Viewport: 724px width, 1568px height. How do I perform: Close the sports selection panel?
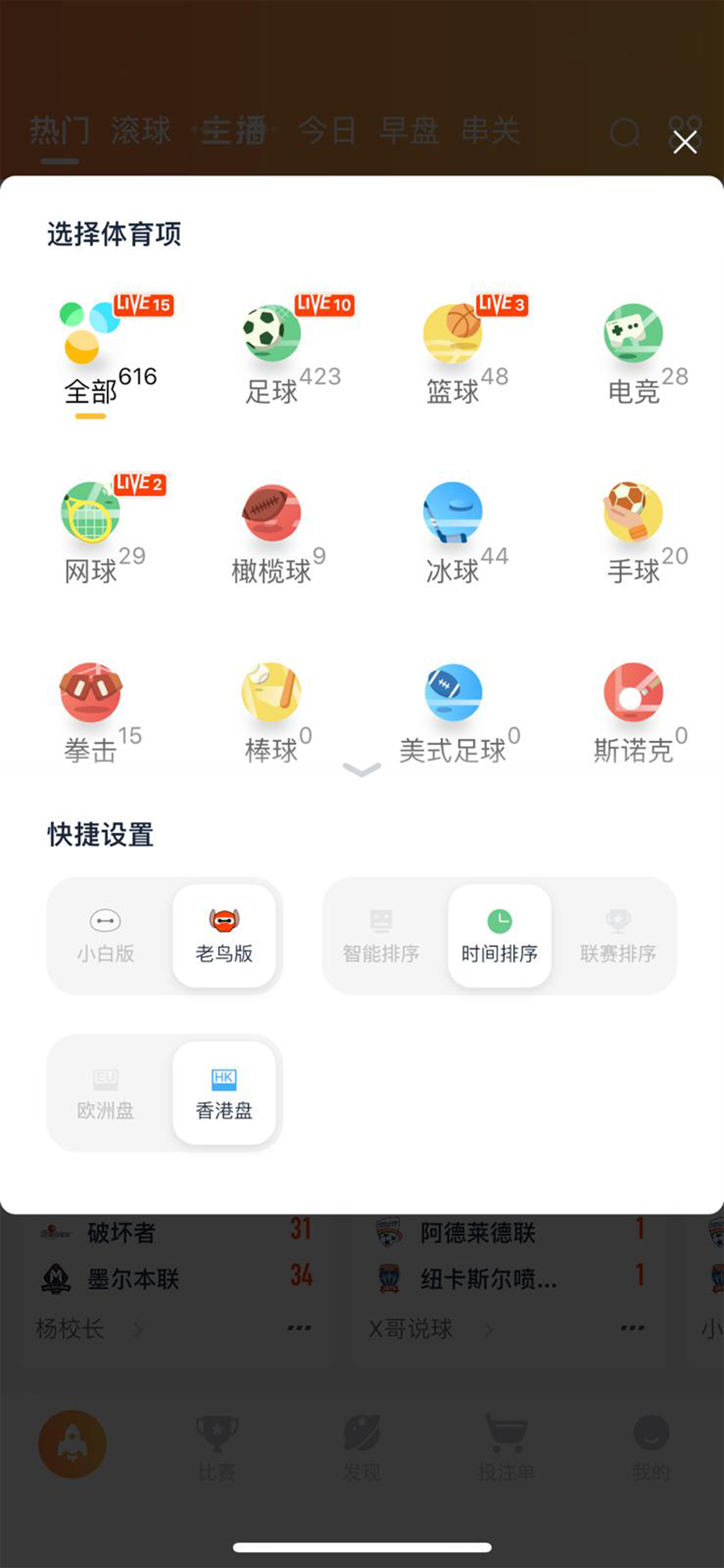(685, 142)
